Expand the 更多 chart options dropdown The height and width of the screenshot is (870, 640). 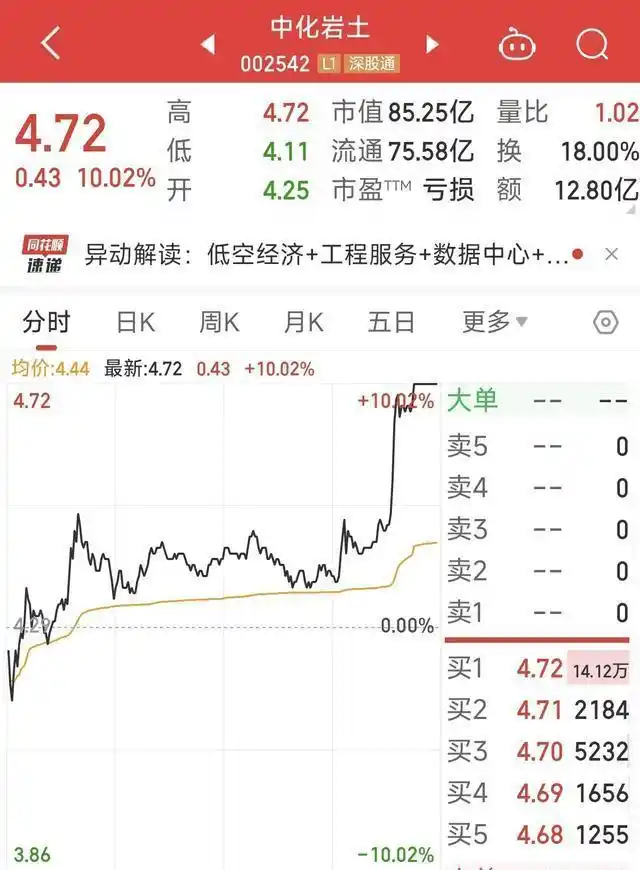pyautogui.click(x=494, y=322)
